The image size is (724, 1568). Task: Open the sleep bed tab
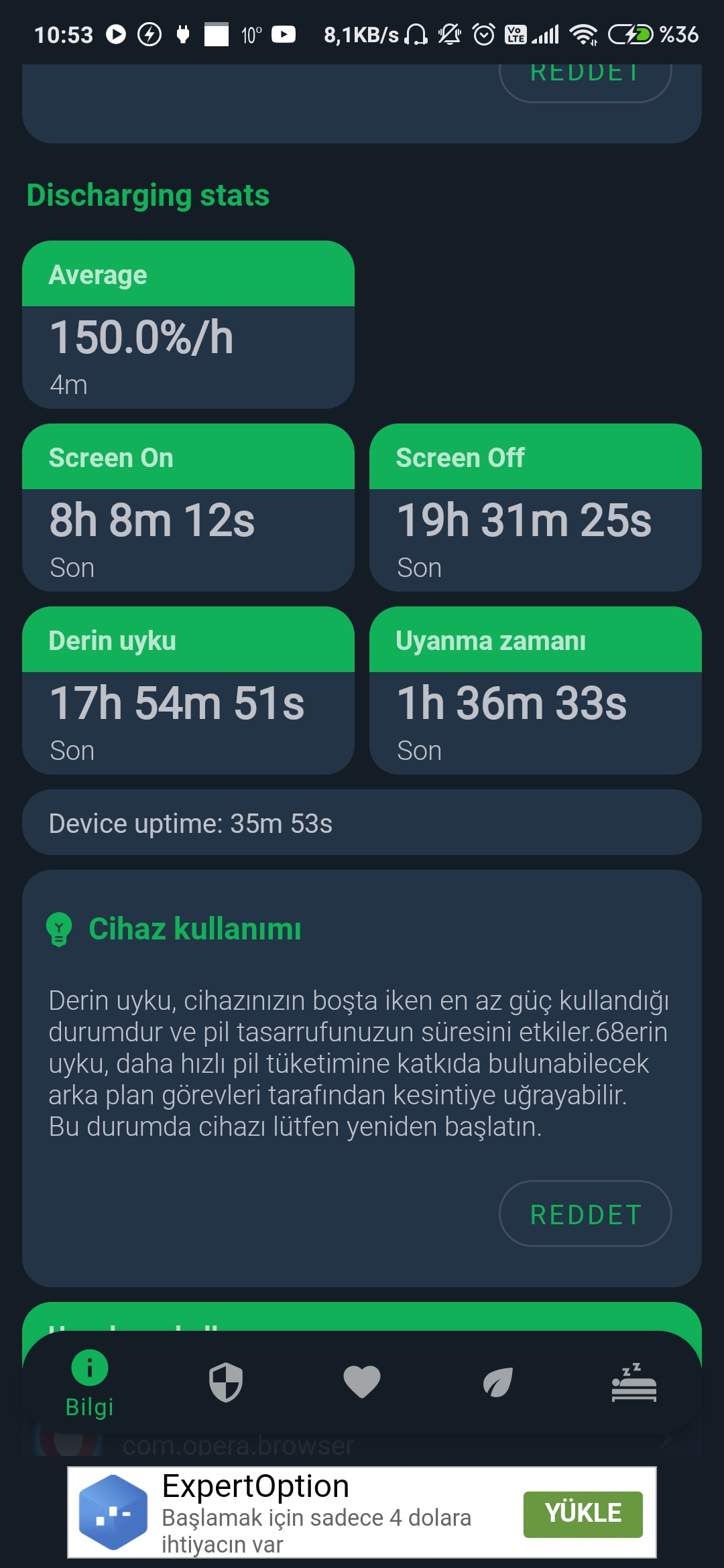point(634,1382)
